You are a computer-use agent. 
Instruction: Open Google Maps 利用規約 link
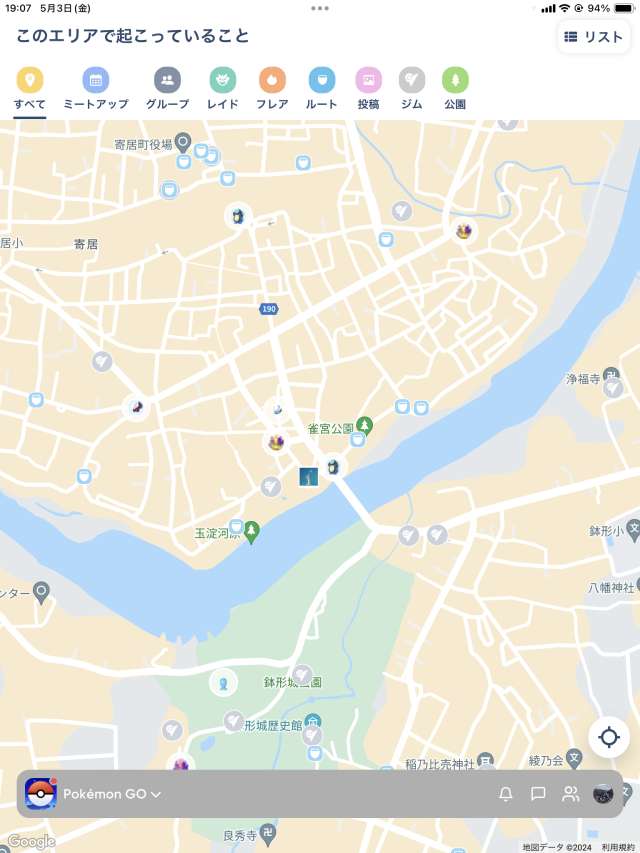pyautogui.click(x=618, y=847)
